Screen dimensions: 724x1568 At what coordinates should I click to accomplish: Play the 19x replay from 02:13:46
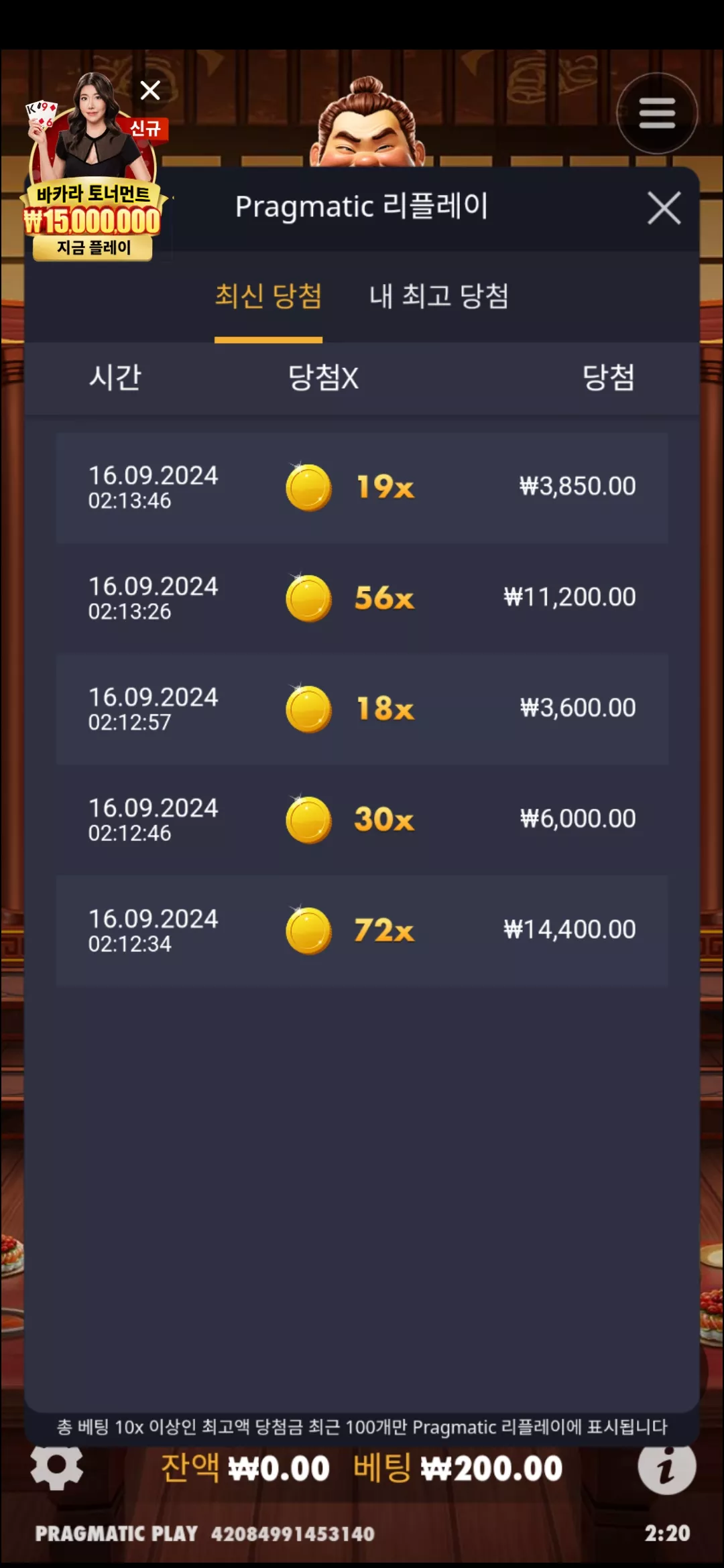(x=362, y=487)
